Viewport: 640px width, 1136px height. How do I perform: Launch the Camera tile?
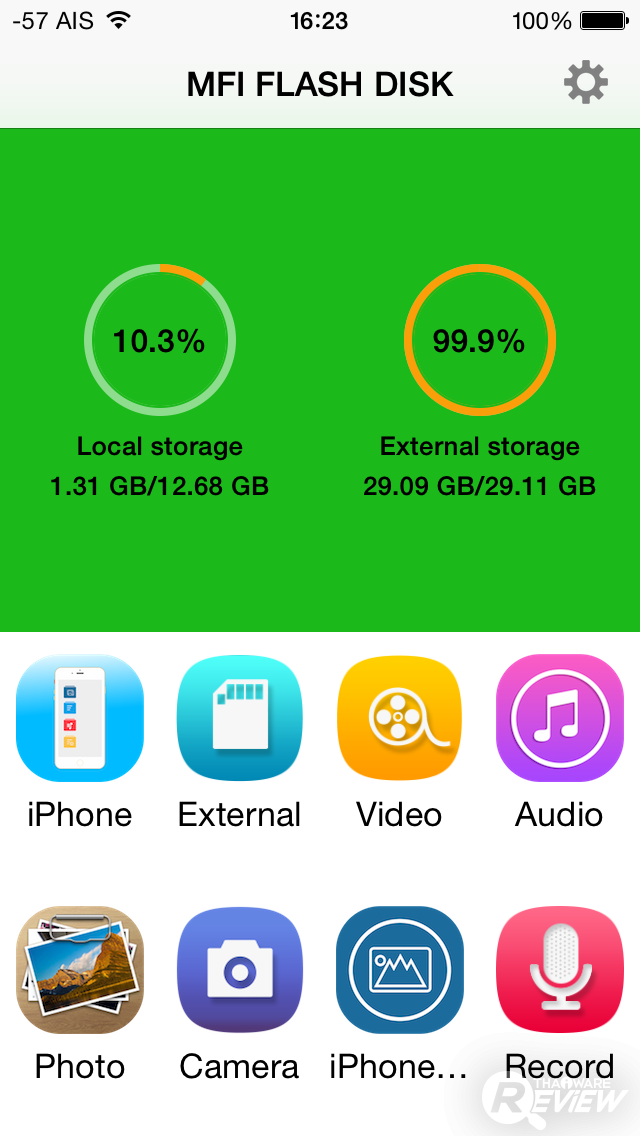[x=240, y=970]
